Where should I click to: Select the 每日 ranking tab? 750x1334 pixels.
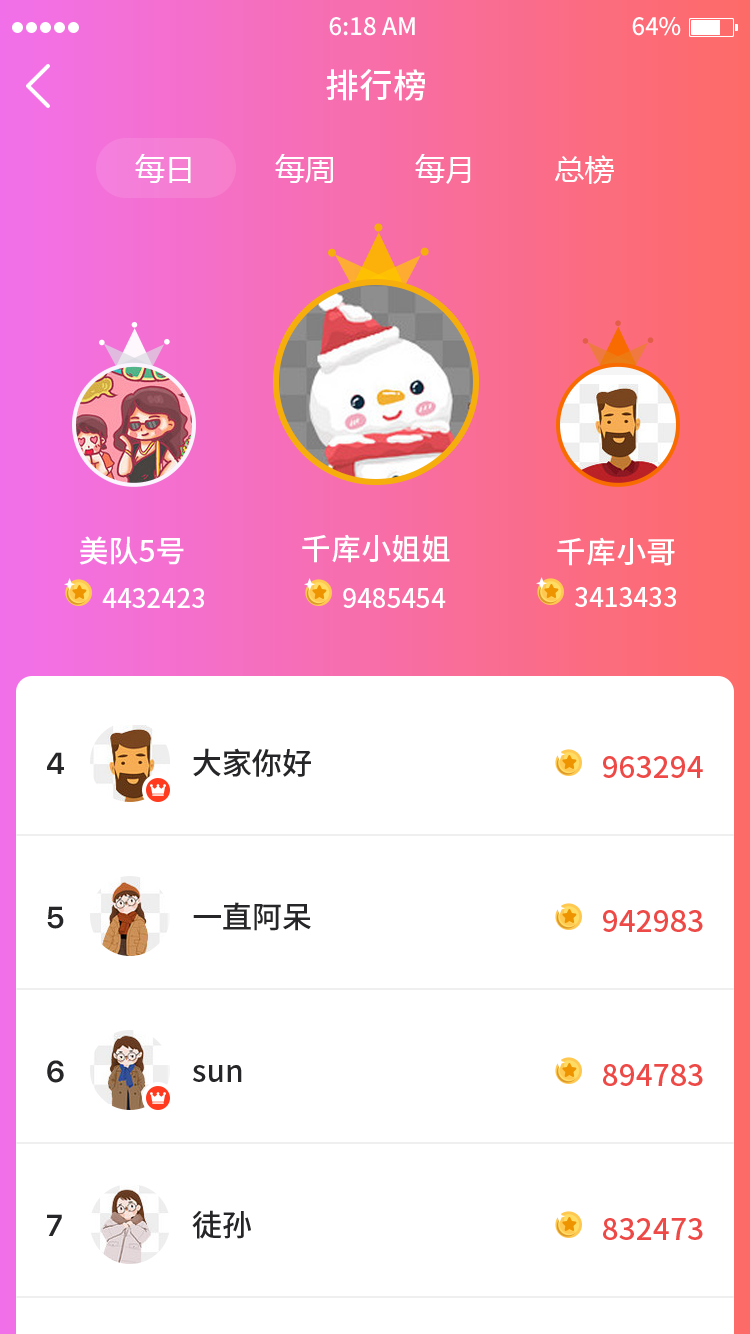pos(165,169)
